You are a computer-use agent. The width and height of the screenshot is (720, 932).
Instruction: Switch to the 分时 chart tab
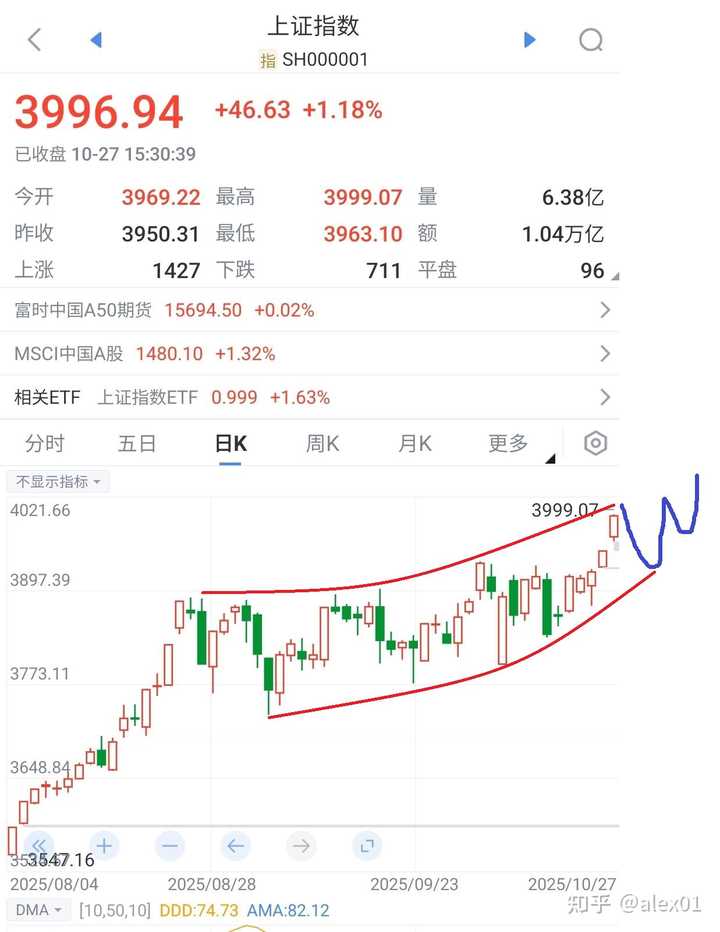point(45,444)
